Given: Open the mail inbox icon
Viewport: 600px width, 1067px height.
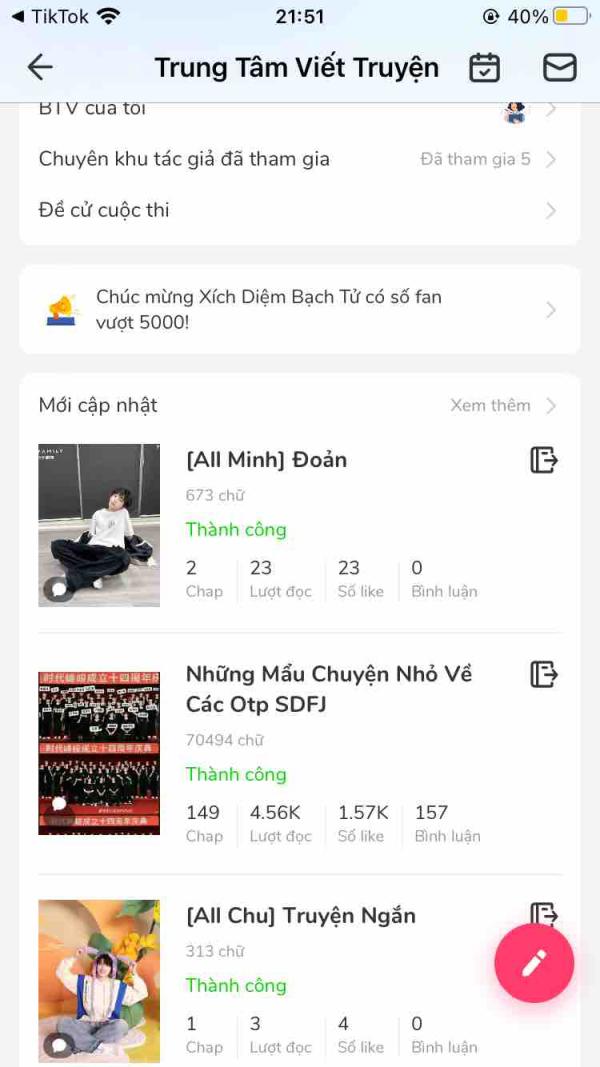Looking at the screenshot, I should [559, 67].
